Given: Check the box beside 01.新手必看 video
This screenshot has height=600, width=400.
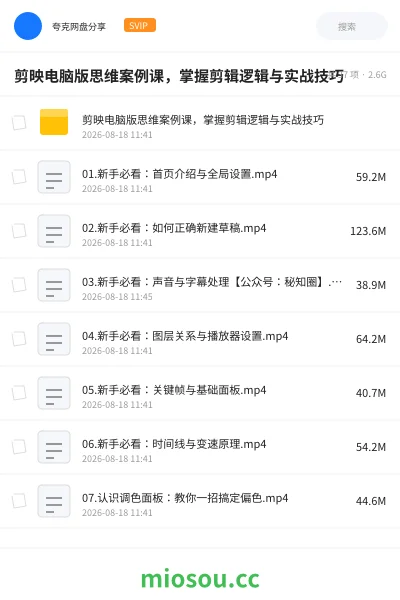Looking at the screenshot, I should (19, 177).
